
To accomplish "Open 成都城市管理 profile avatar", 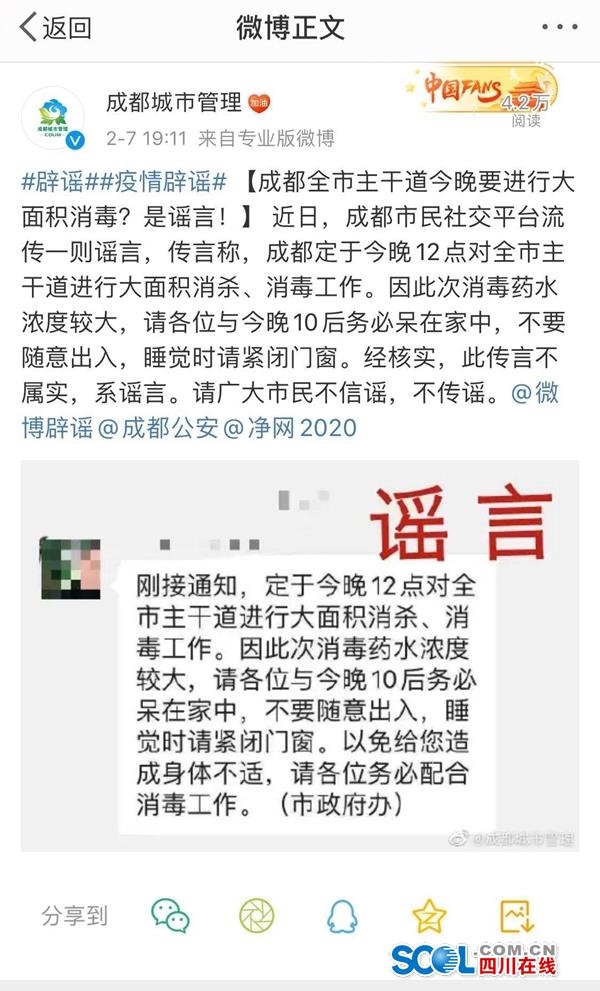I will [53, 118].
